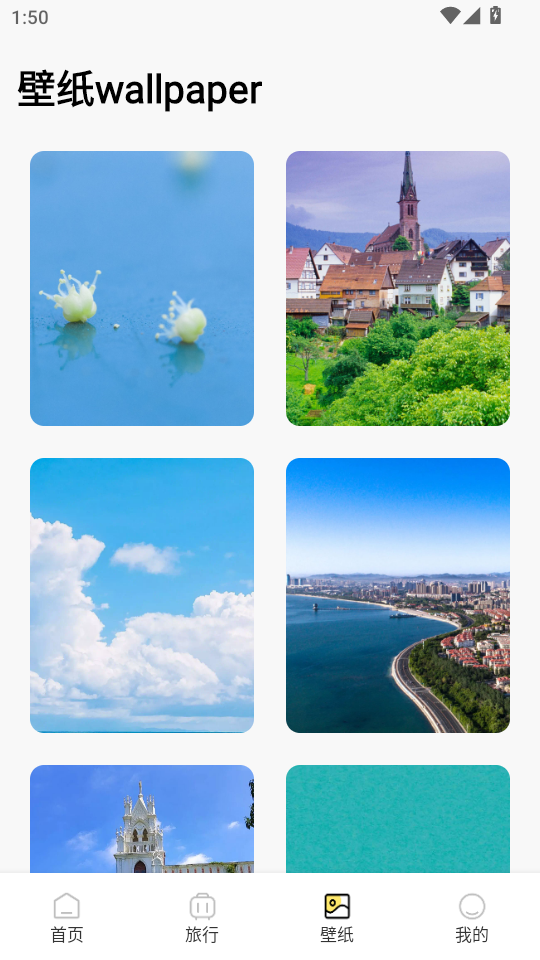This screenshot has width=540, height=960.
Task: Open the white flowers on blue wallpaper
Action: pos(142,288)
